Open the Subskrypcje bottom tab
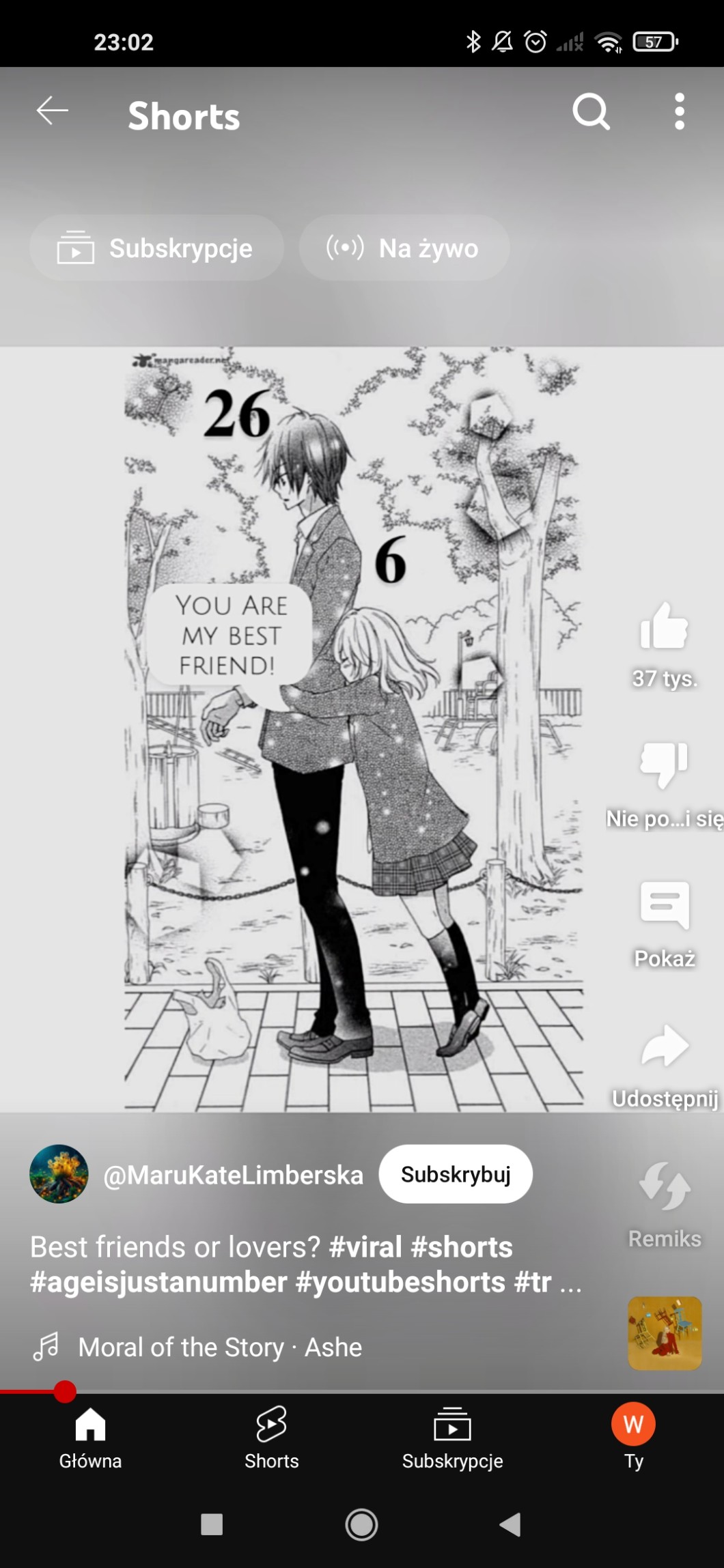The height and width of the screenshot is (1568, 724). 452,1437
